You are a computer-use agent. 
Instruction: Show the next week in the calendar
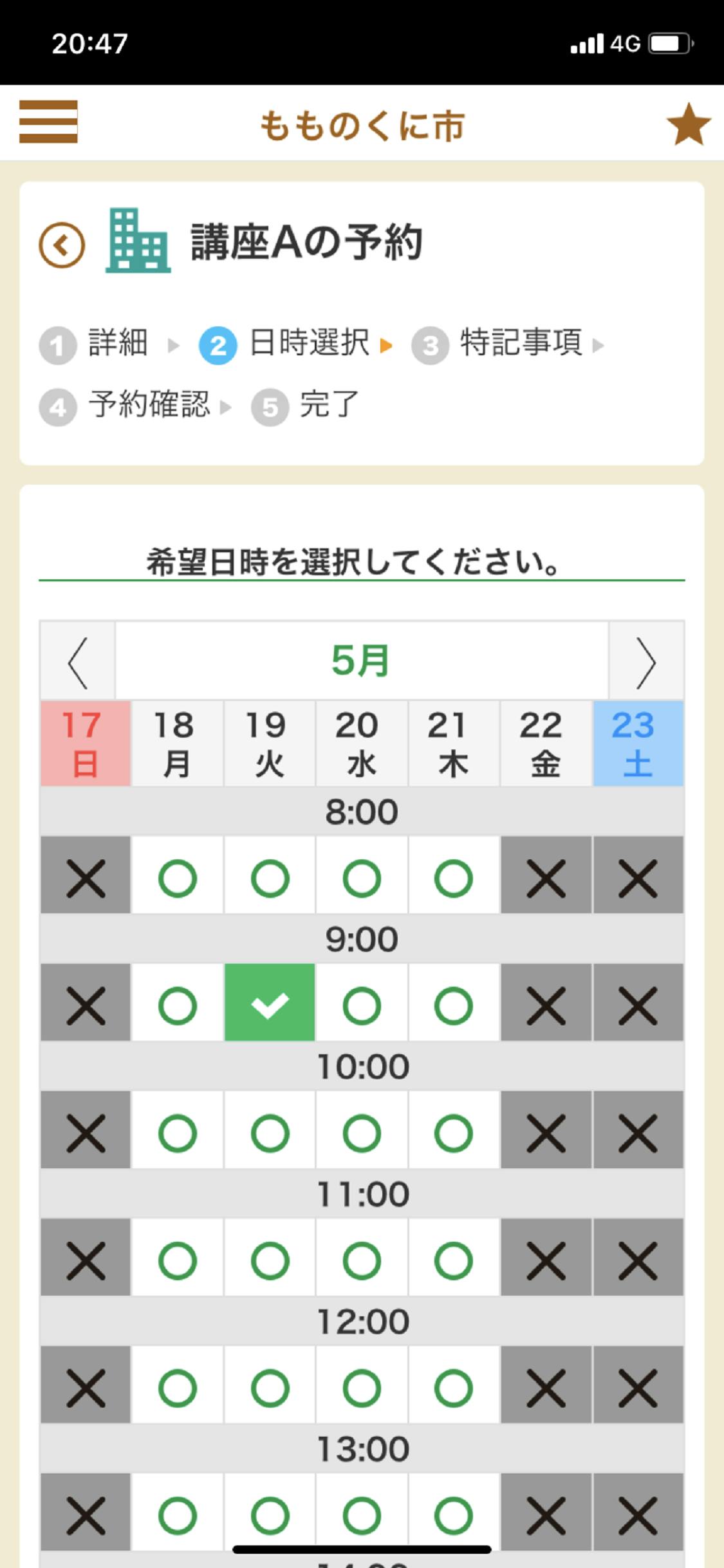point(645,662)
